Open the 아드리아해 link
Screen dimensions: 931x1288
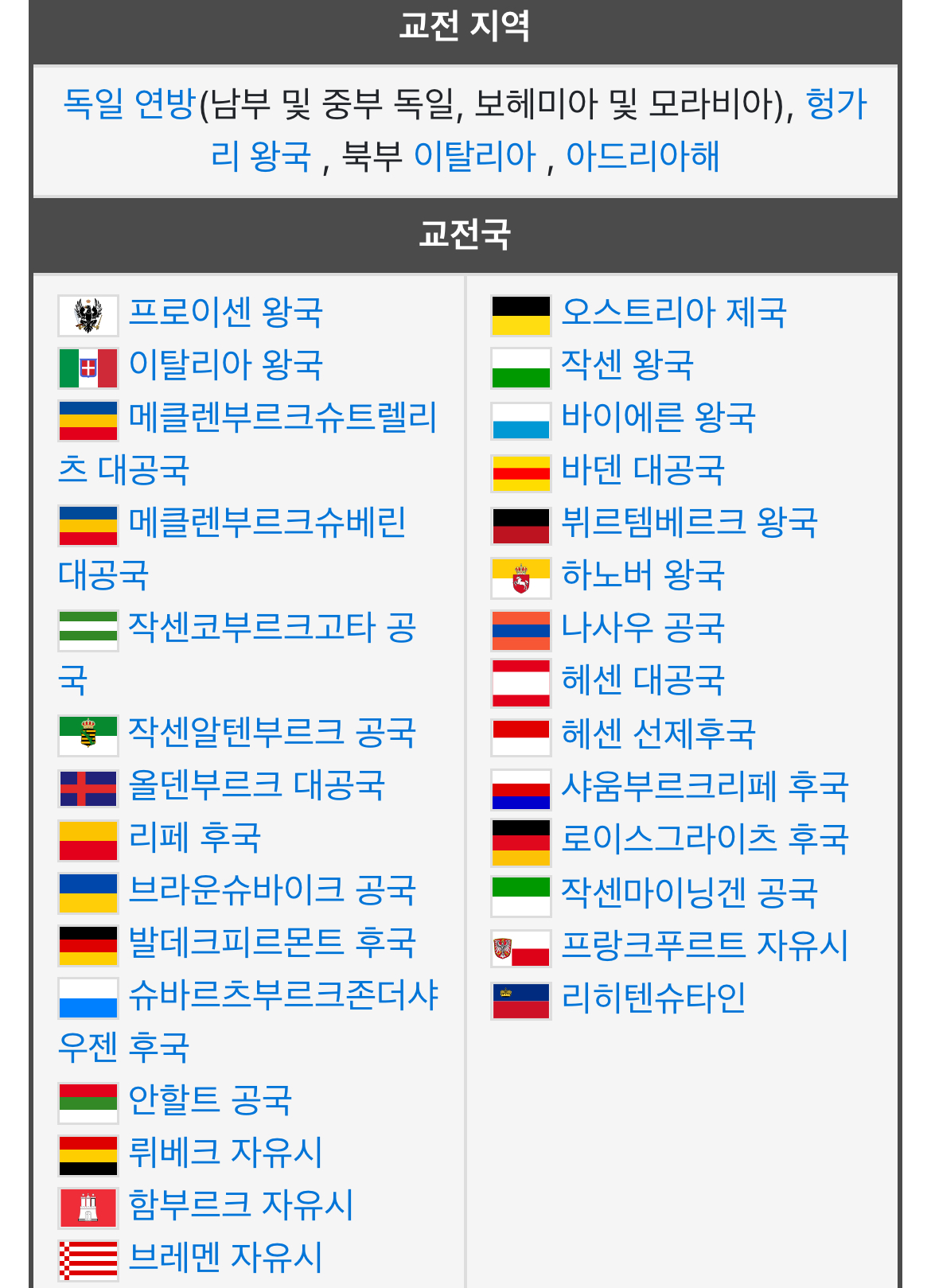(x=642, y=156)
